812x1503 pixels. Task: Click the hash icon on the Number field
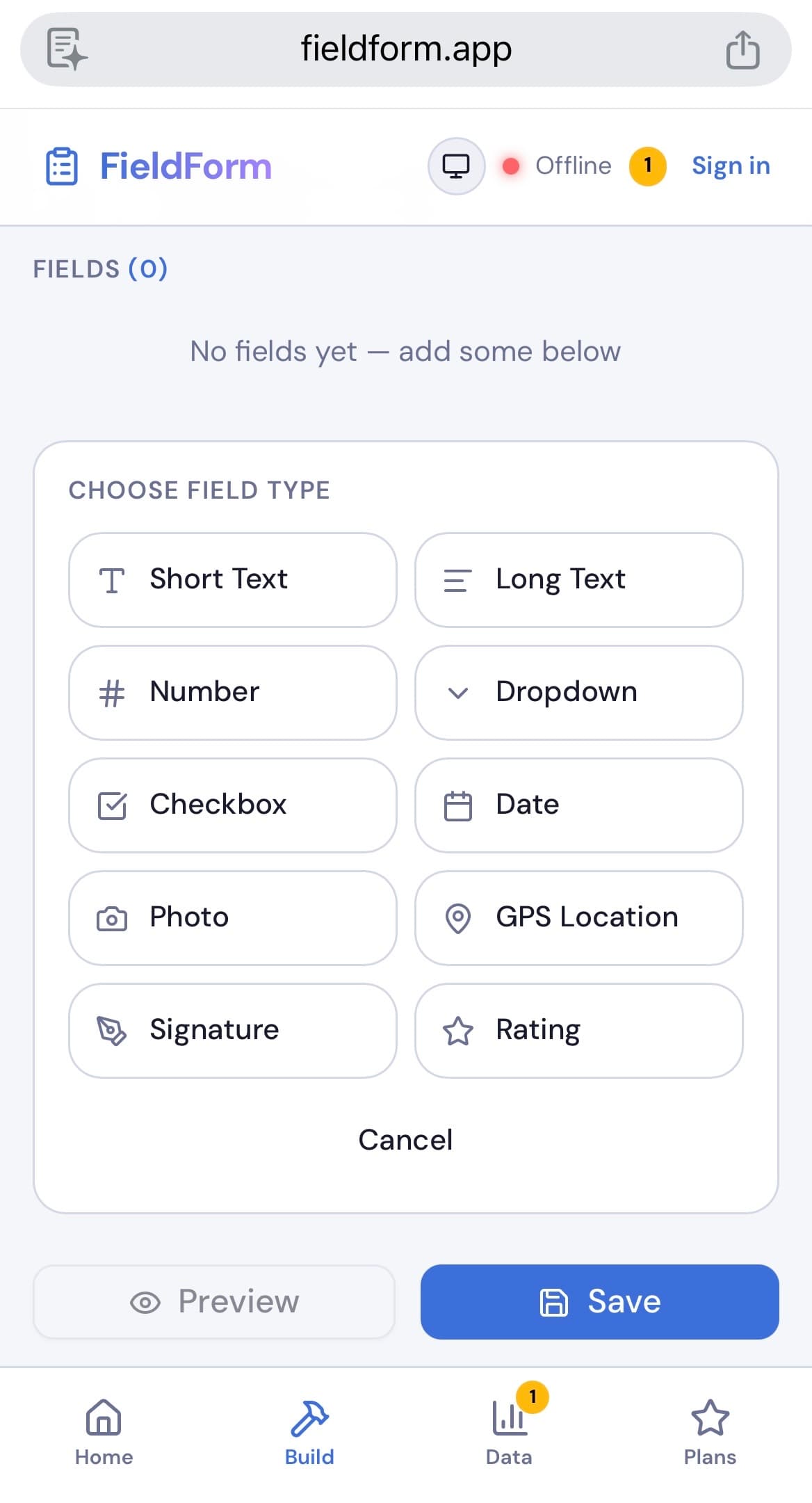111,692
